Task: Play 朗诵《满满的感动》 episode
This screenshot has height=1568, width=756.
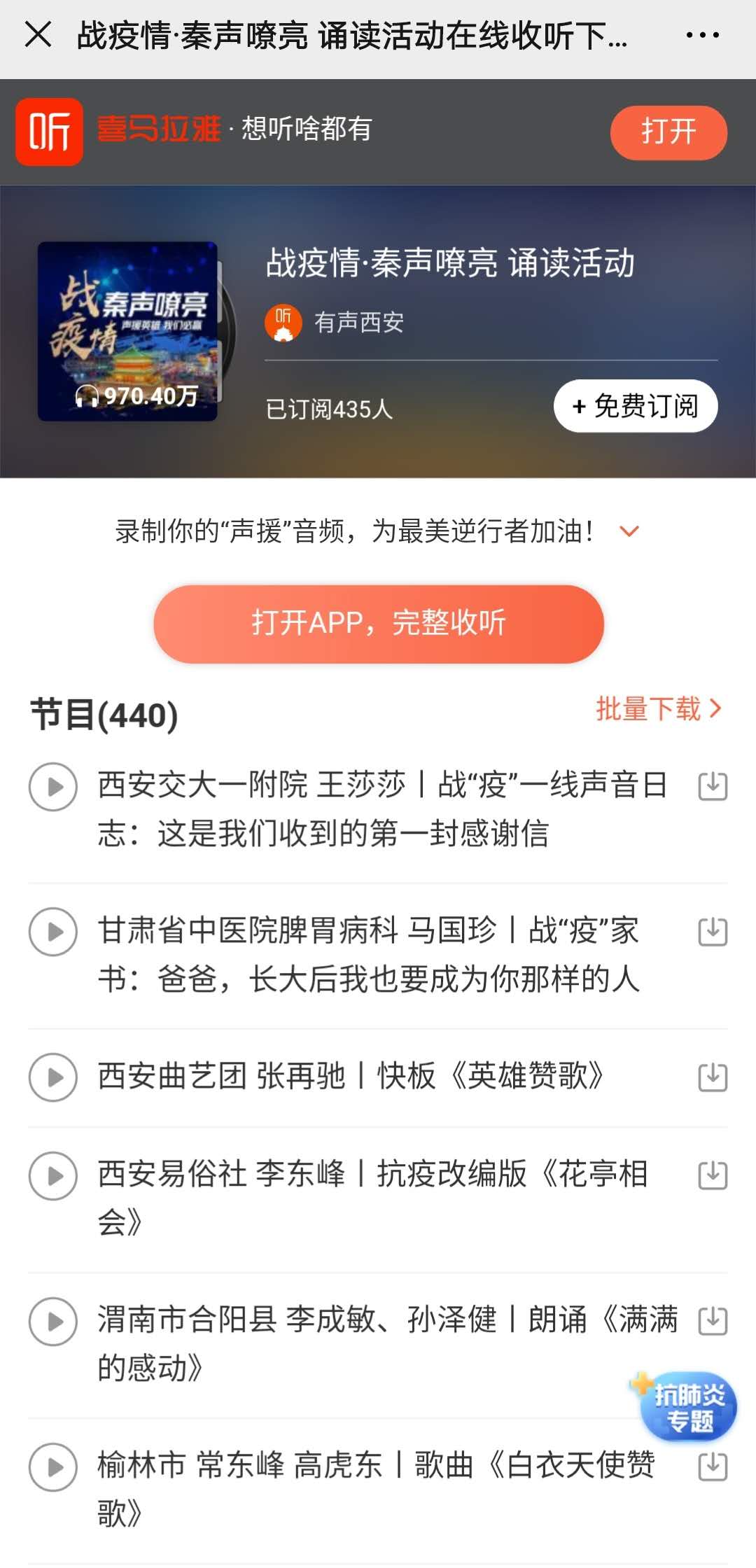Action: (x=53, y=1322)
